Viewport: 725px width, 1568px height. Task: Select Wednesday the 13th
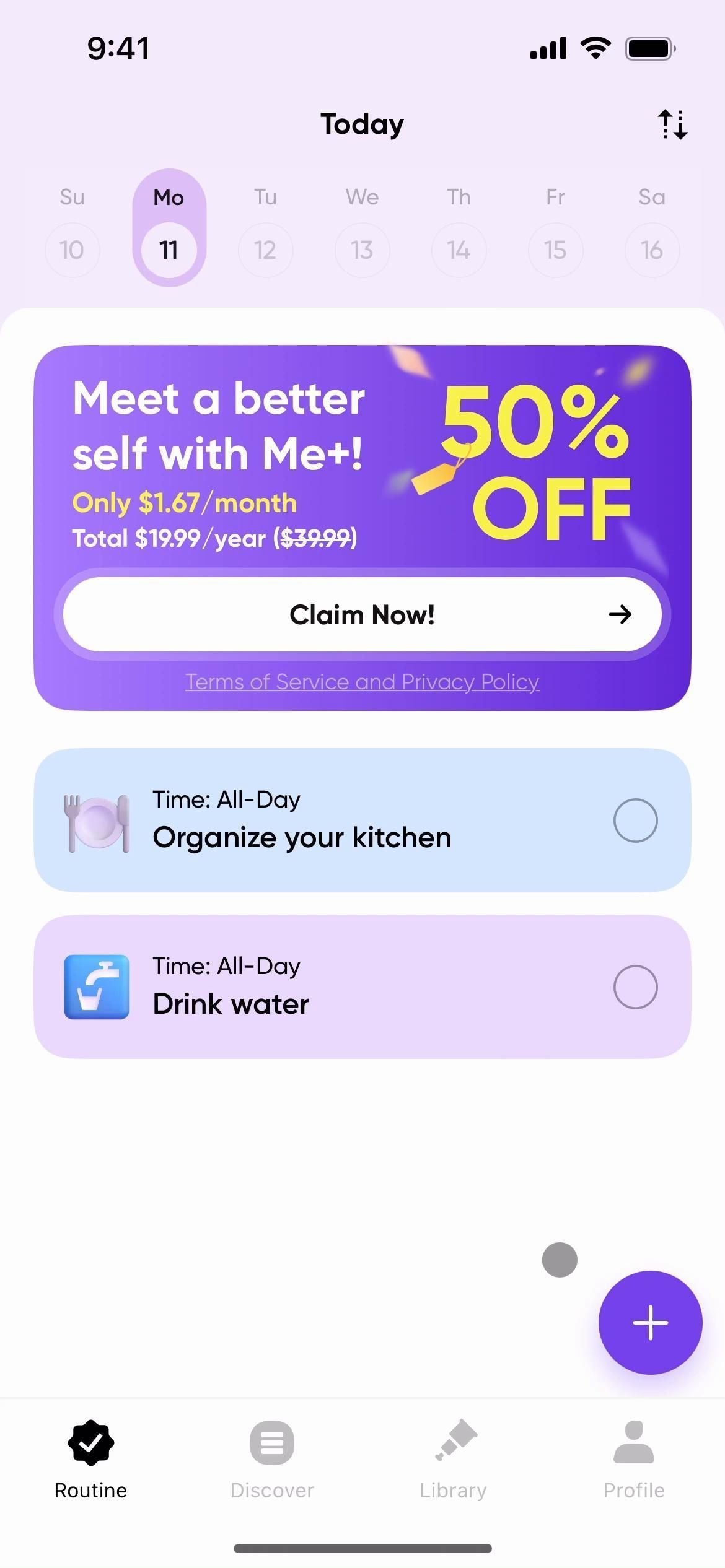click(x=362, y=250)
